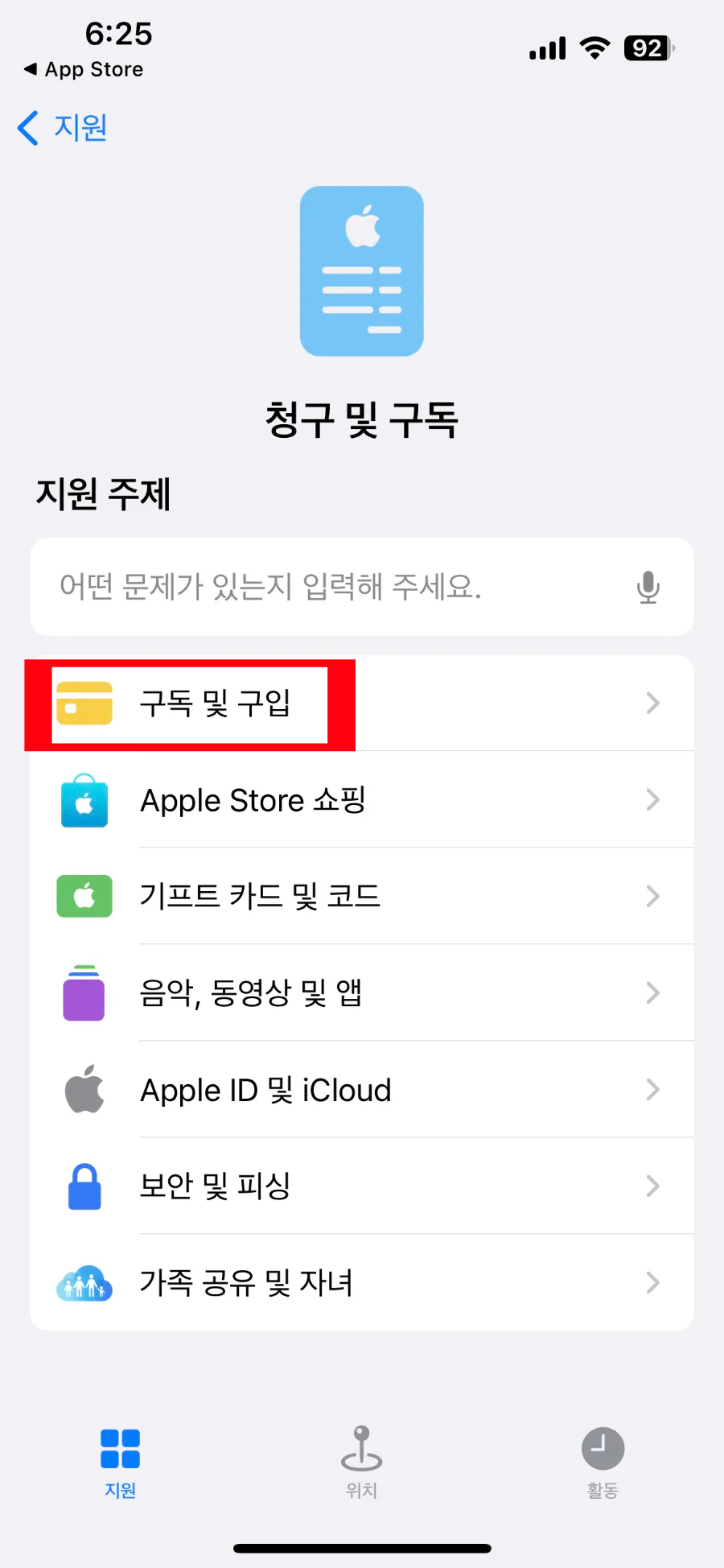
Task: Select 가족 공유 및 자녀
Action: click(x=362, y=1282)
